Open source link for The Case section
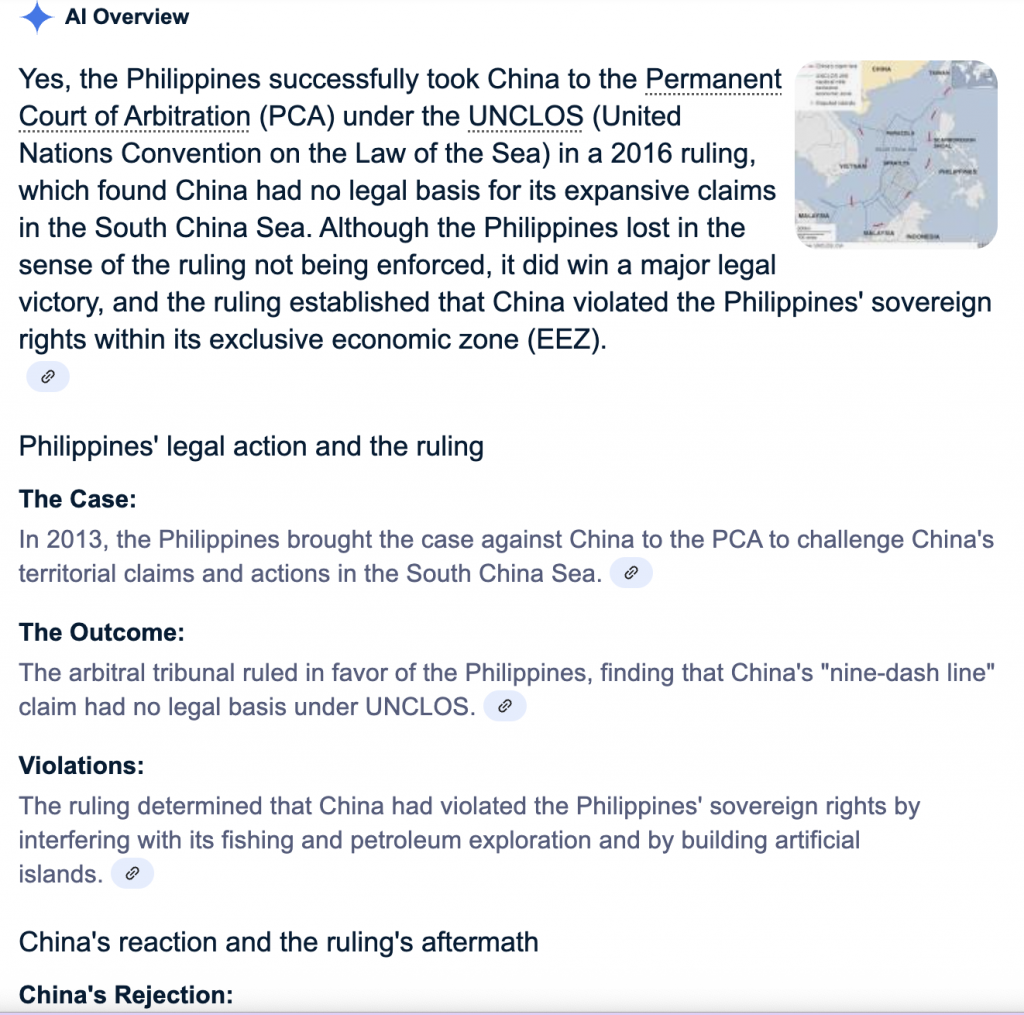Viewport: 1024px width, 1015px height. 631,573
